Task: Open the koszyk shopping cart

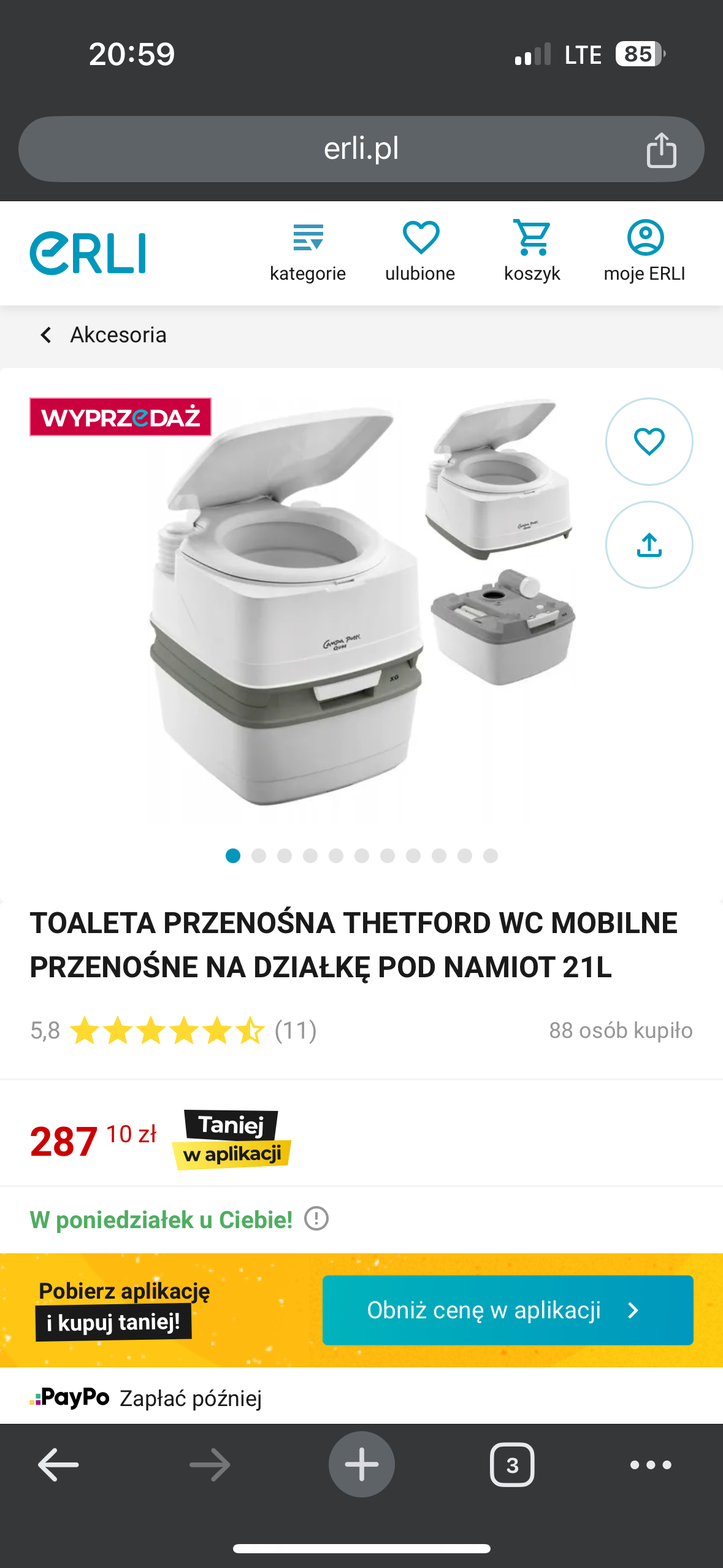Action: [x=532, y=252]
